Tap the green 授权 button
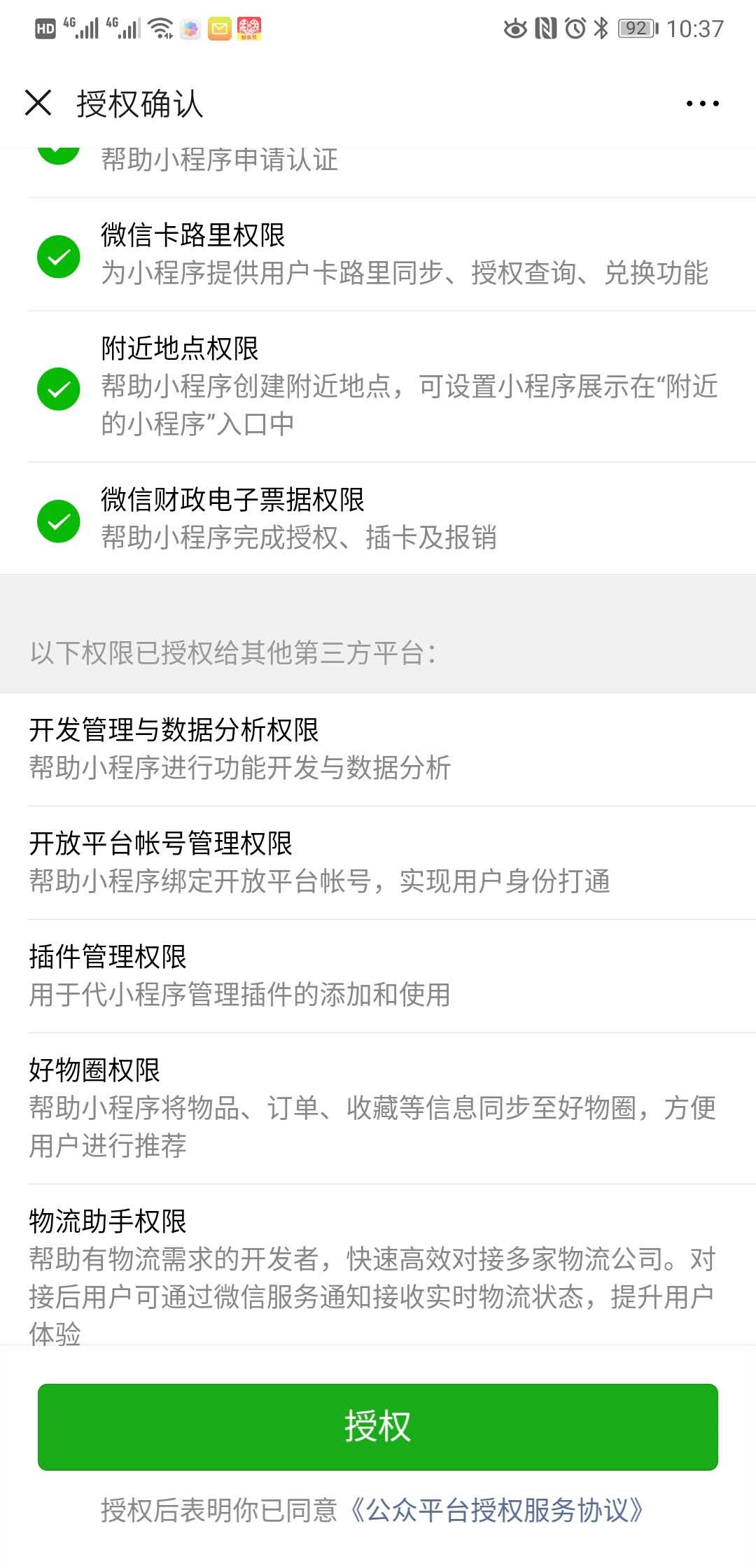Screen dimensions: 756x1568 [x=378, y=1427]
